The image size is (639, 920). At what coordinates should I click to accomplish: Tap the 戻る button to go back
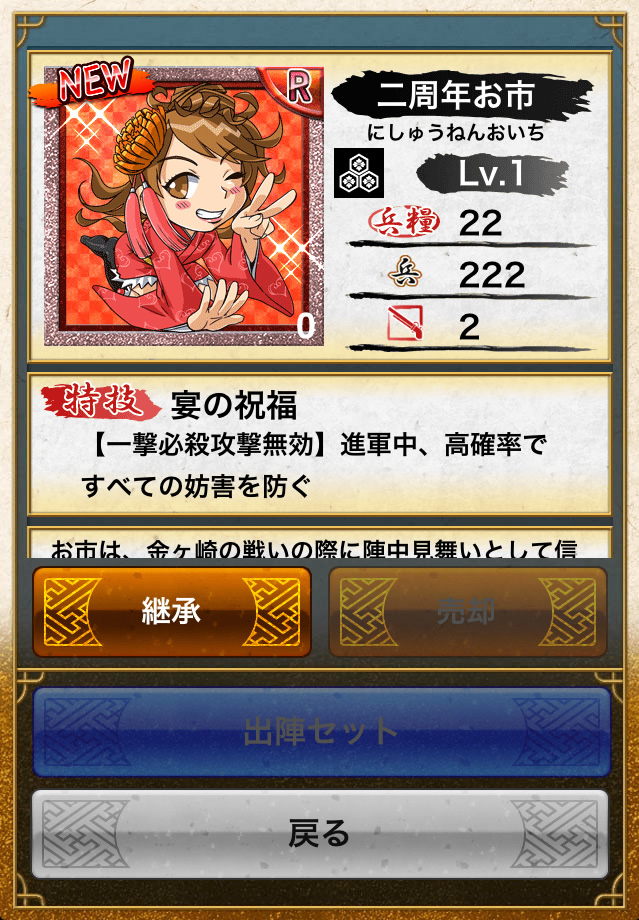(x=320, y=833)
